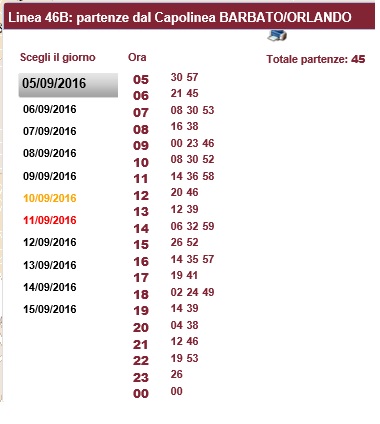View departures on 12/09/2016
Screen dimensions: 380x424
click(50, 242)
